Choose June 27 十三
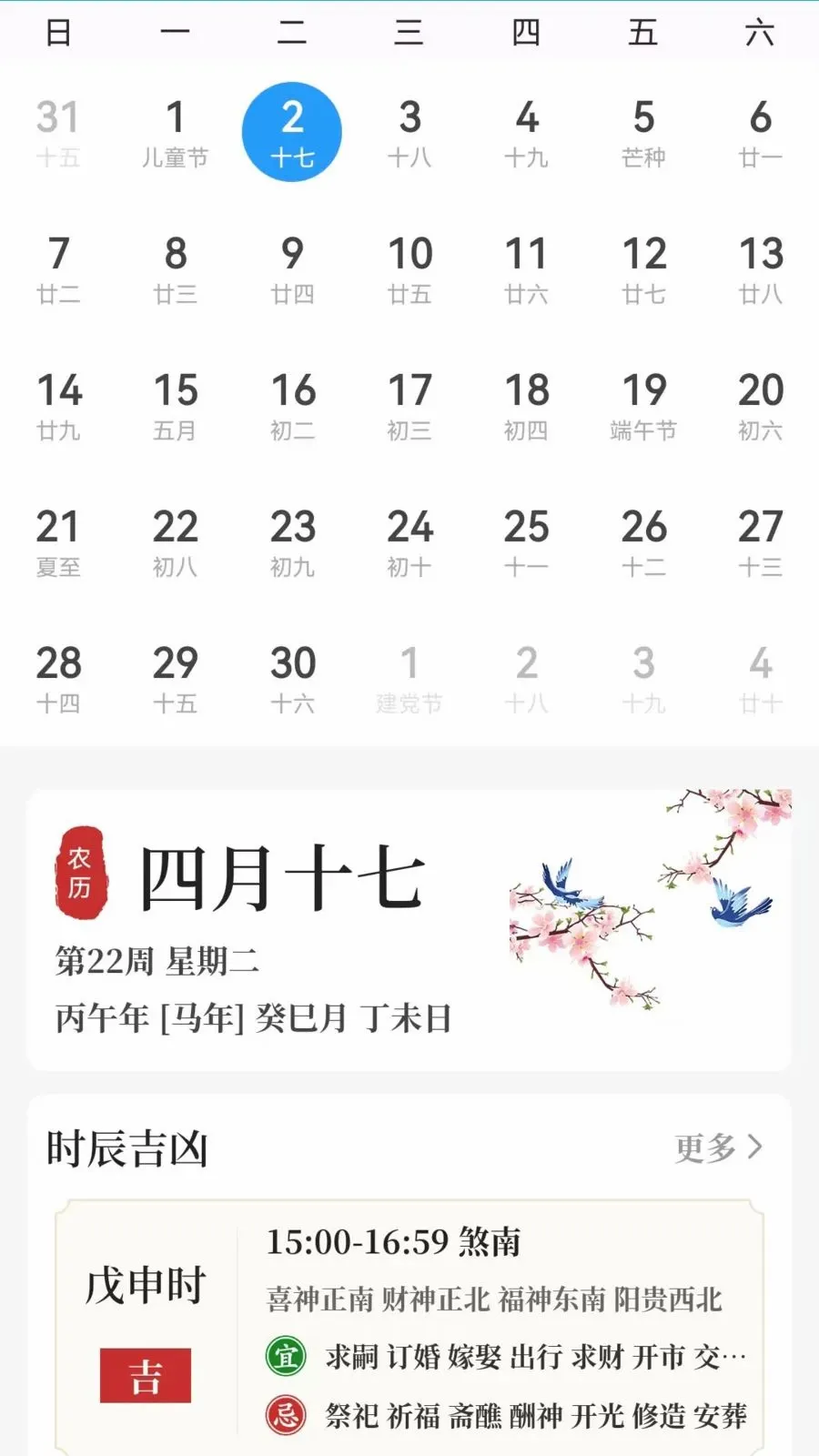Image resolution: width=819 pixels, height=1456 pixels. 761,542
